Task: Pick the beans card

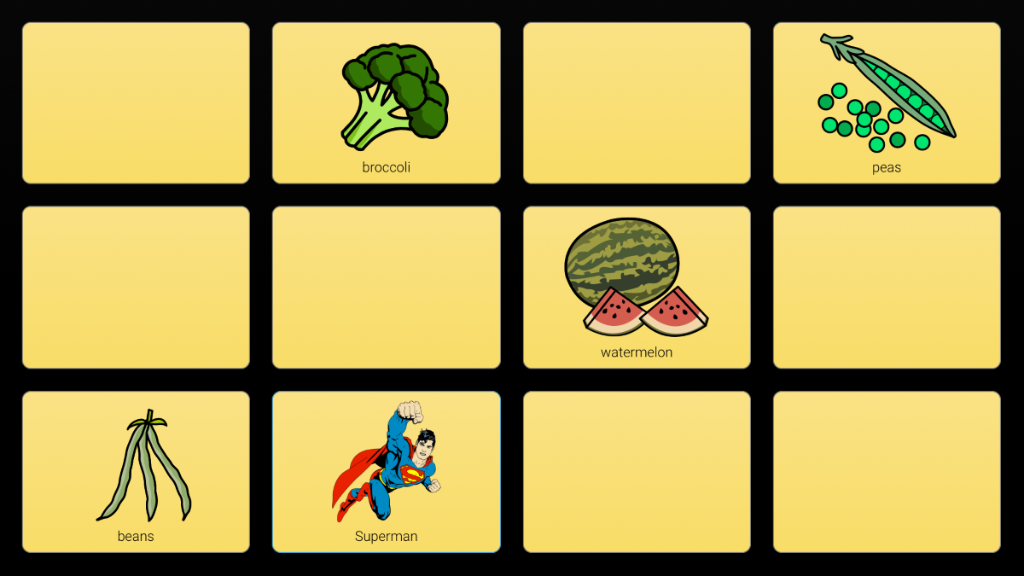Action: 136,471
